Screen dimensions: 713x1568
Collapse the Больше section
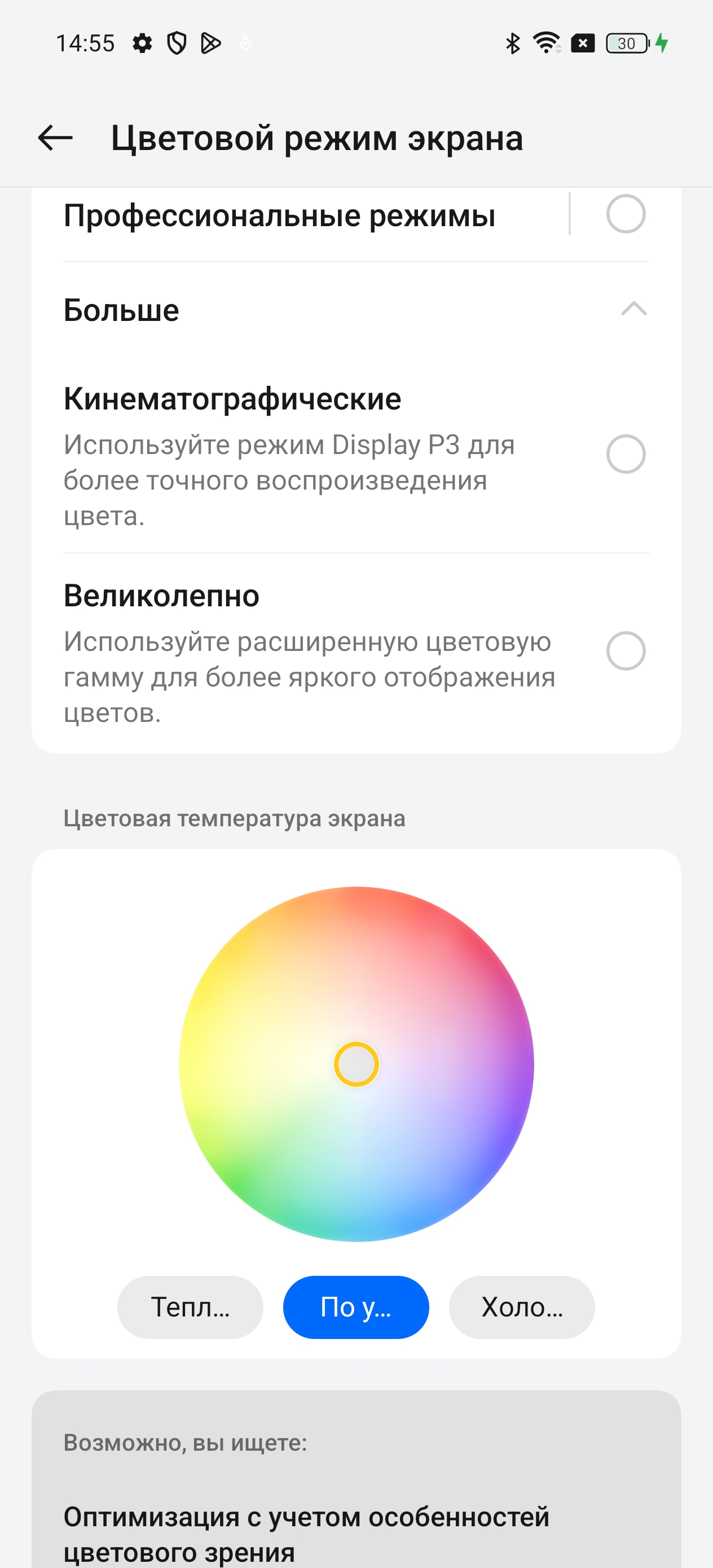tap(633, 309)
